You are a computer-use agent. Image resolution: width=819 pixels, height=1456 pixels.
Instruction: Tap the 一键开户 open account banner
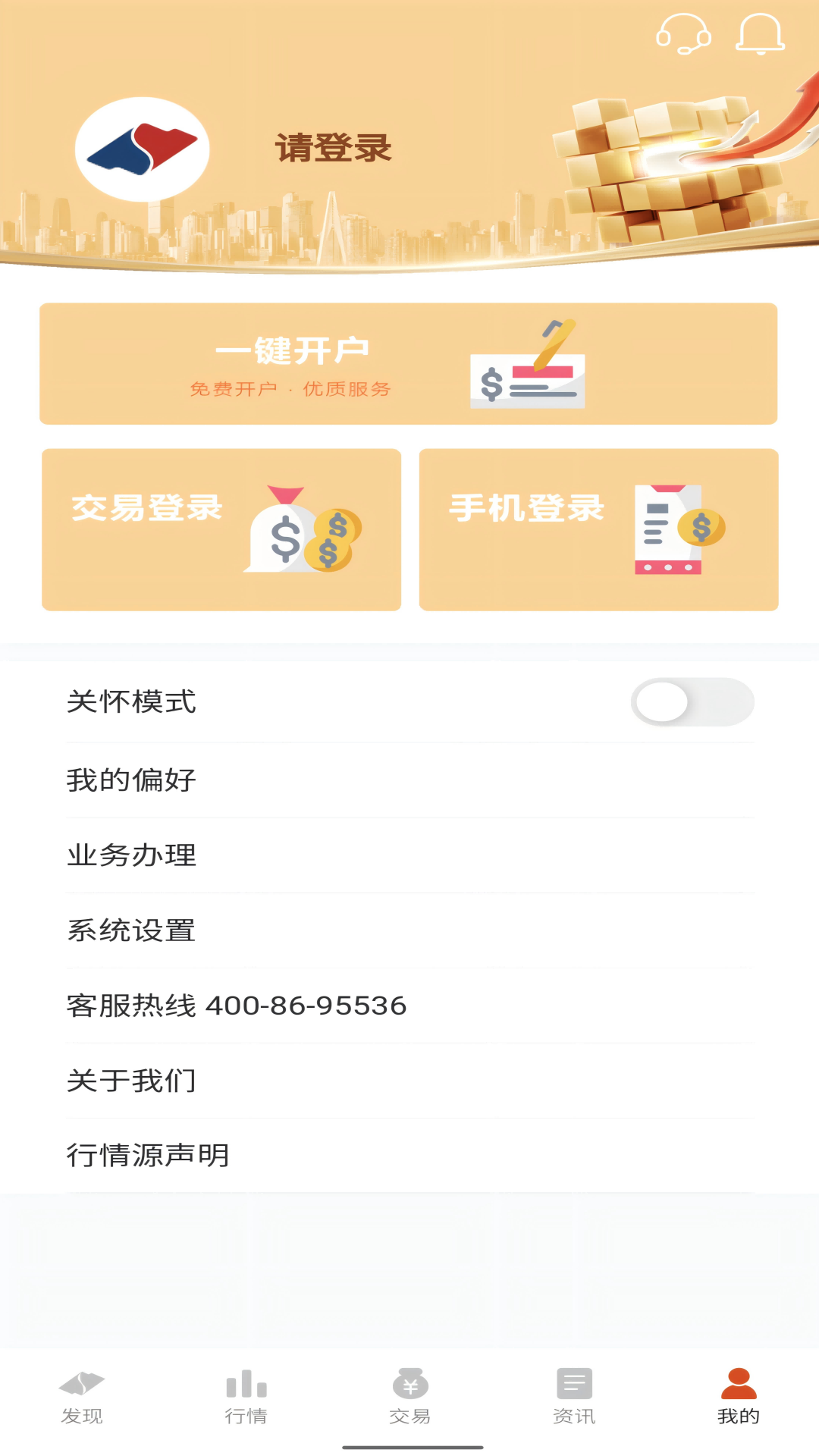(409, 364)
